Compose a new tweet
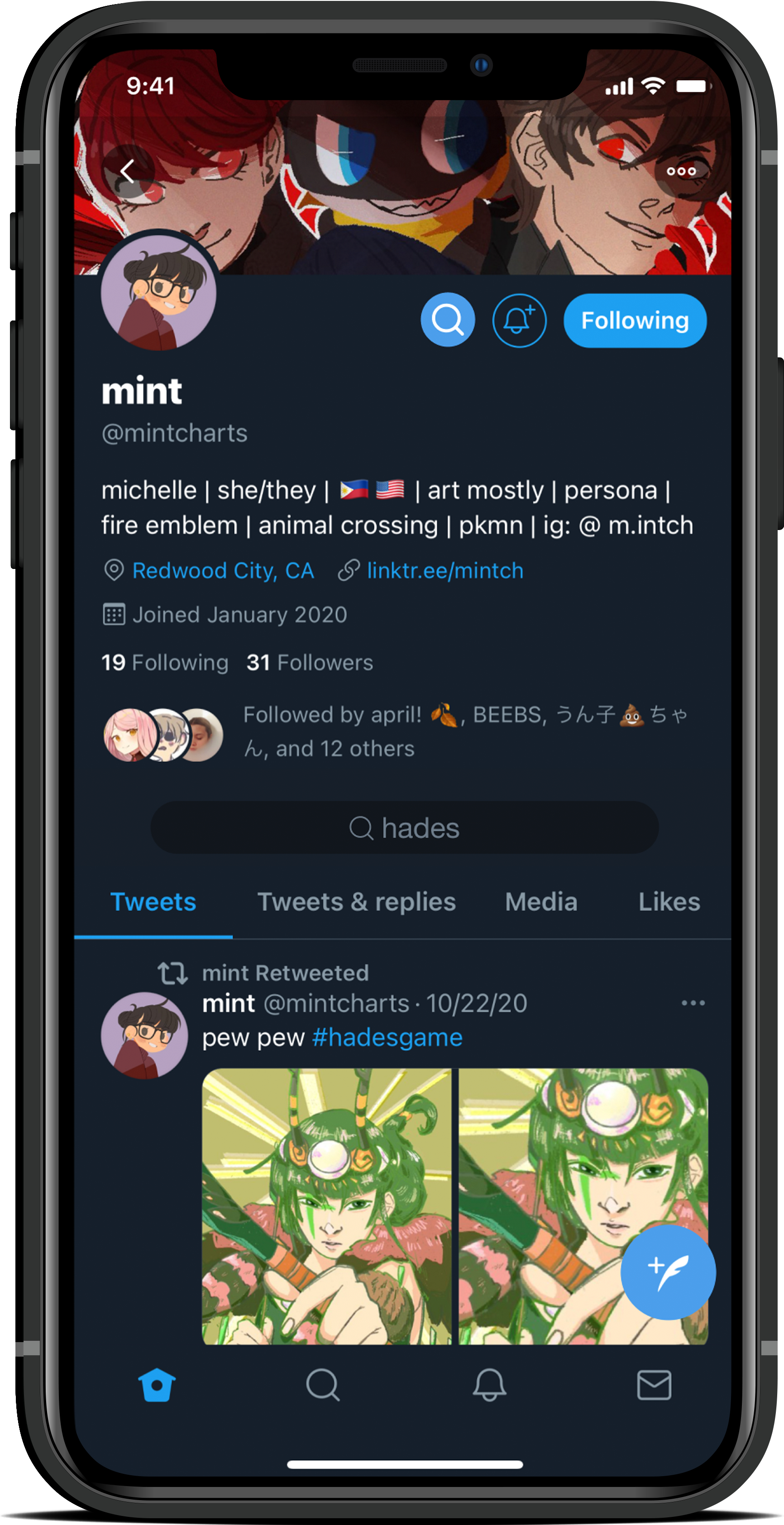Image resolution: width=784 pixels, height=1525 pixels. coord(668,1272)
